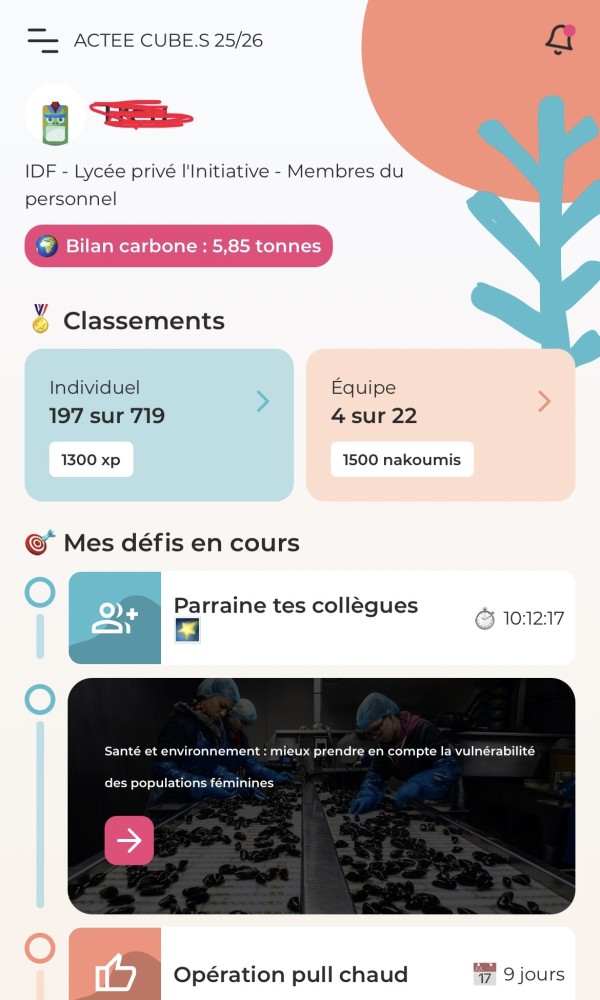This screenshot has width=600, height=1000.
Task: Open the Opération pull chaud challenge
Action: [x=321, y=972]
